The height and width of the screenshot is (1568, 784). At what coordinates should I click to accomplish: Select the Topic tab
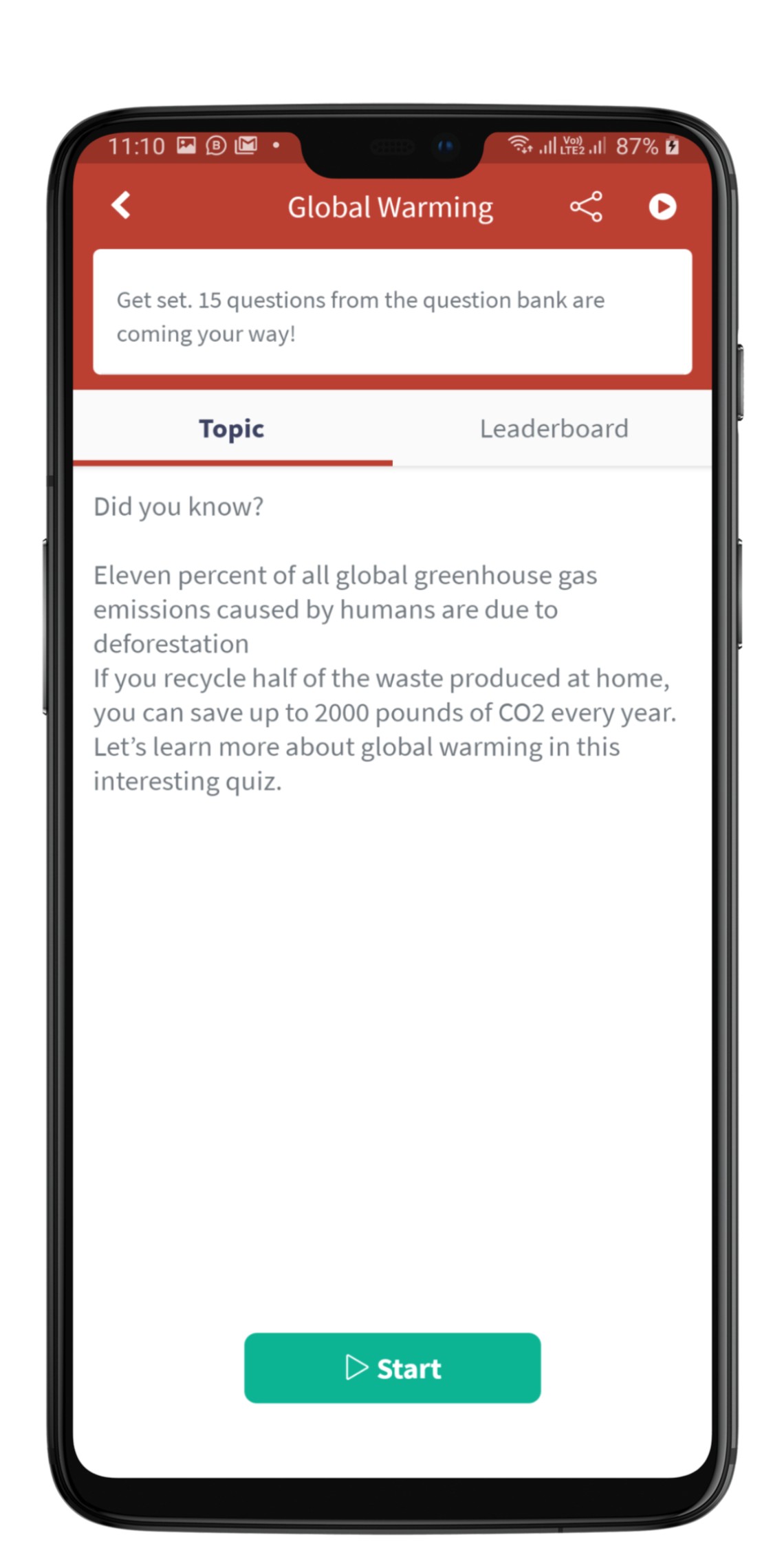tap(232, 428)
